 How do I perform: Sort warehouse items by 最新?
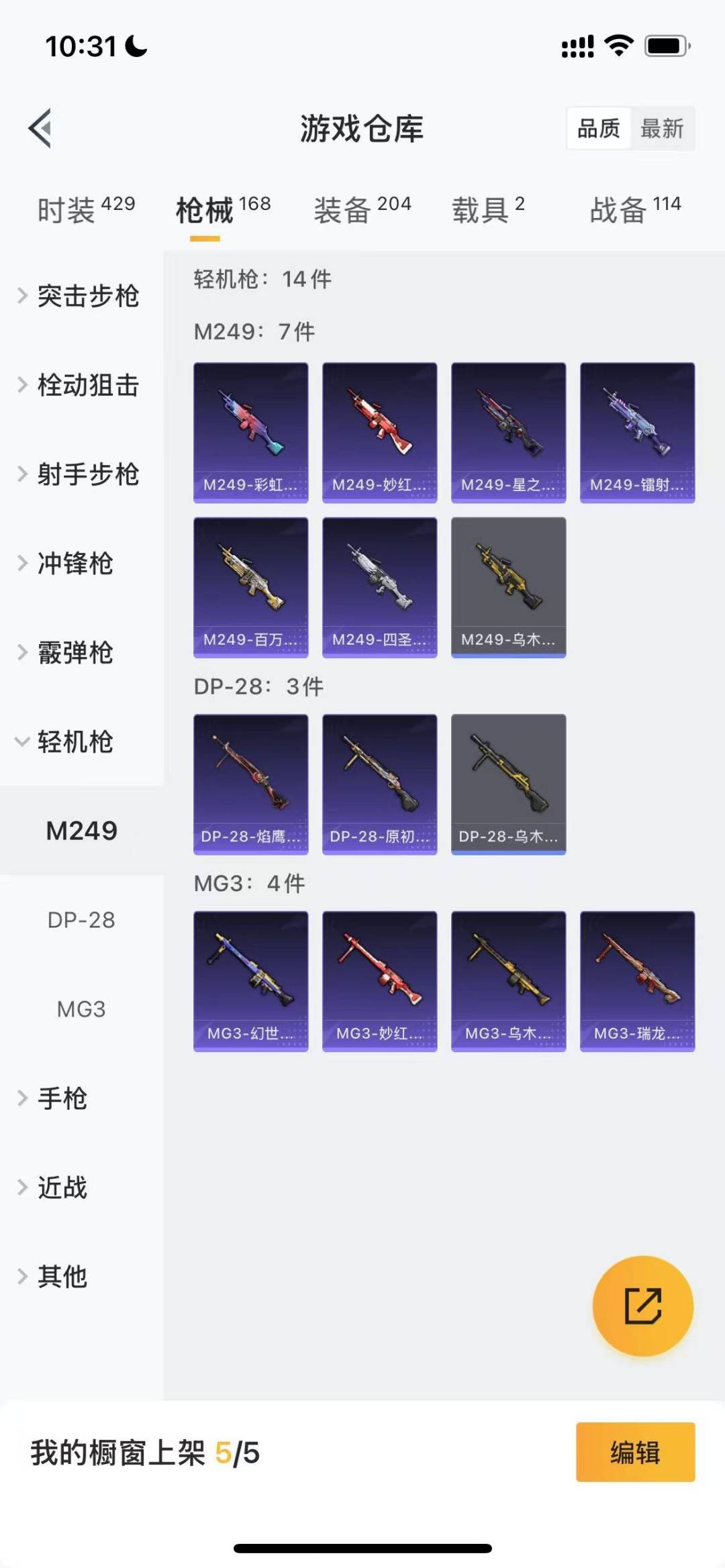[x=661, y=128]
